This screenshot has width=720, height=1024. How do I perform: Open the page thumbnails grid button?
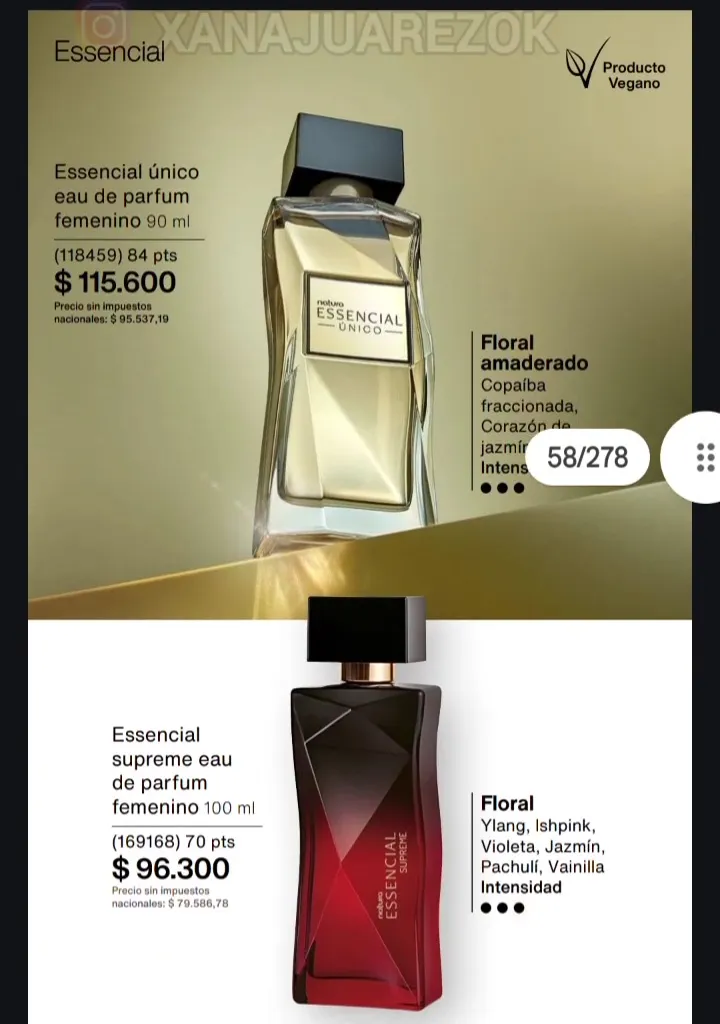pos(704,457)
